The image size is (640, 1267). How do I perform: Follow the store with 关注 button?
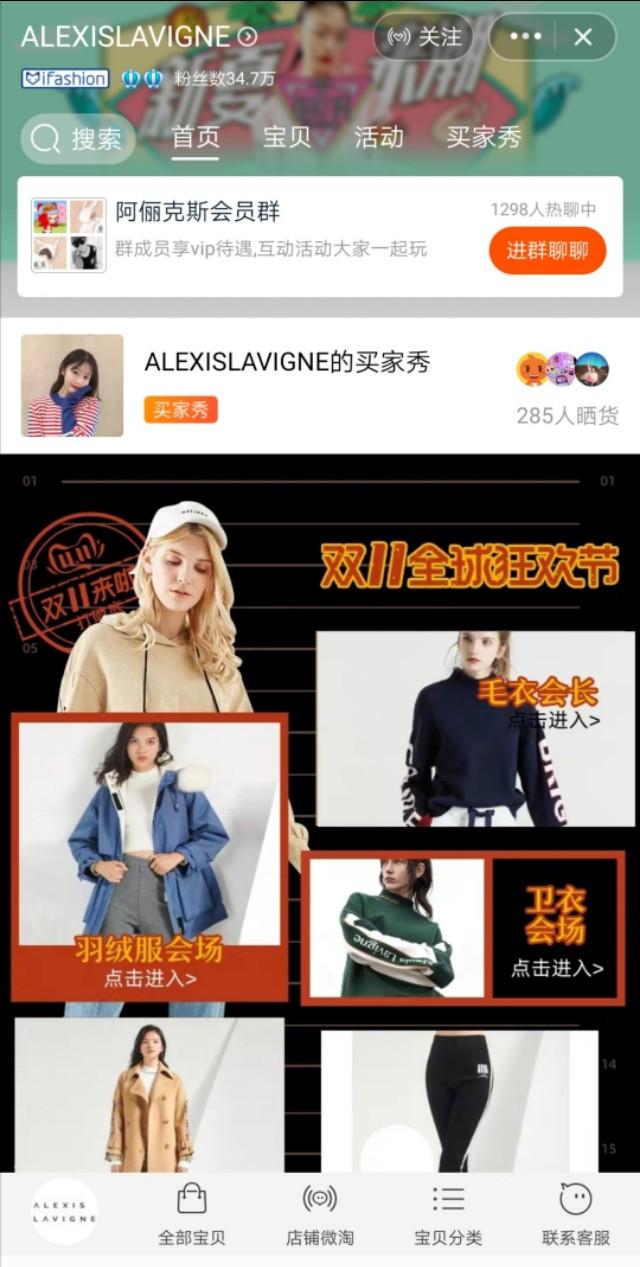[424, 37]
